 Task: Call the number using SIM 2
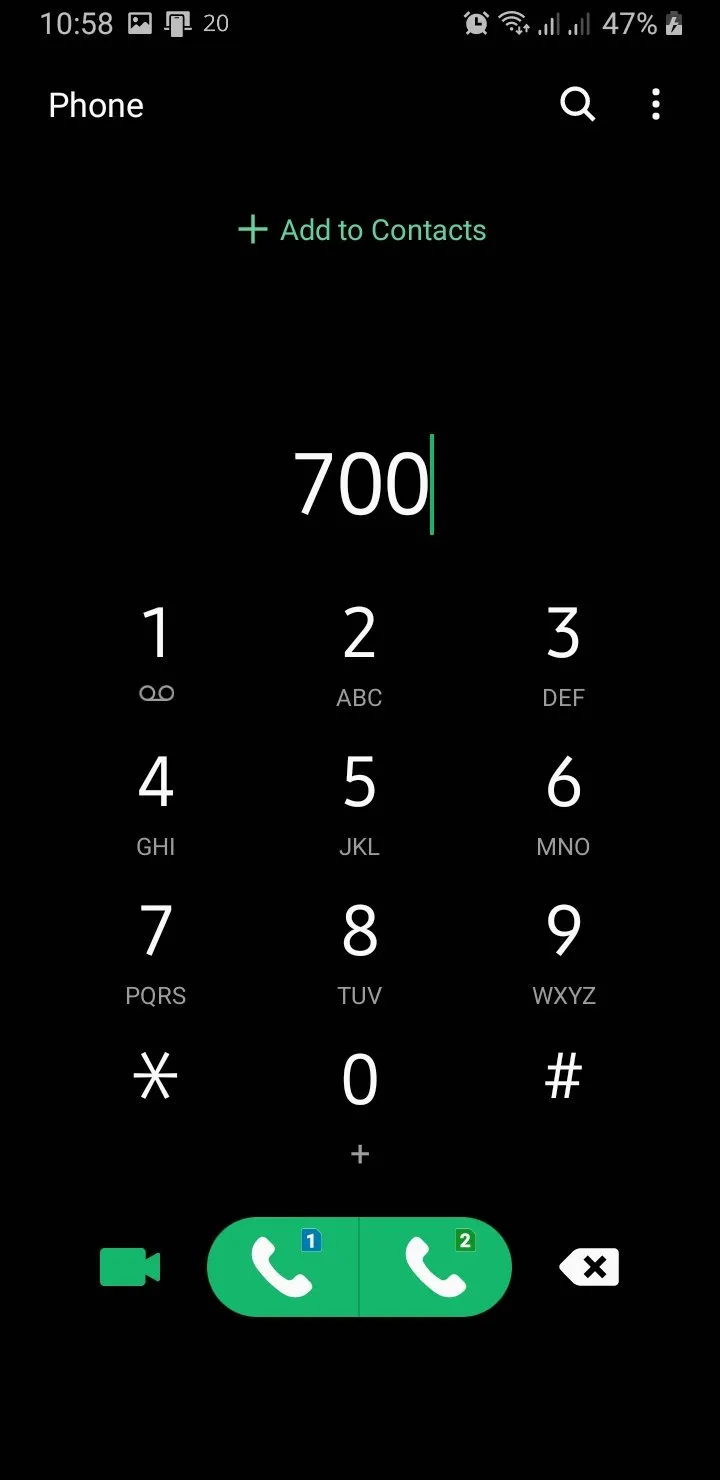(436, 1267)
